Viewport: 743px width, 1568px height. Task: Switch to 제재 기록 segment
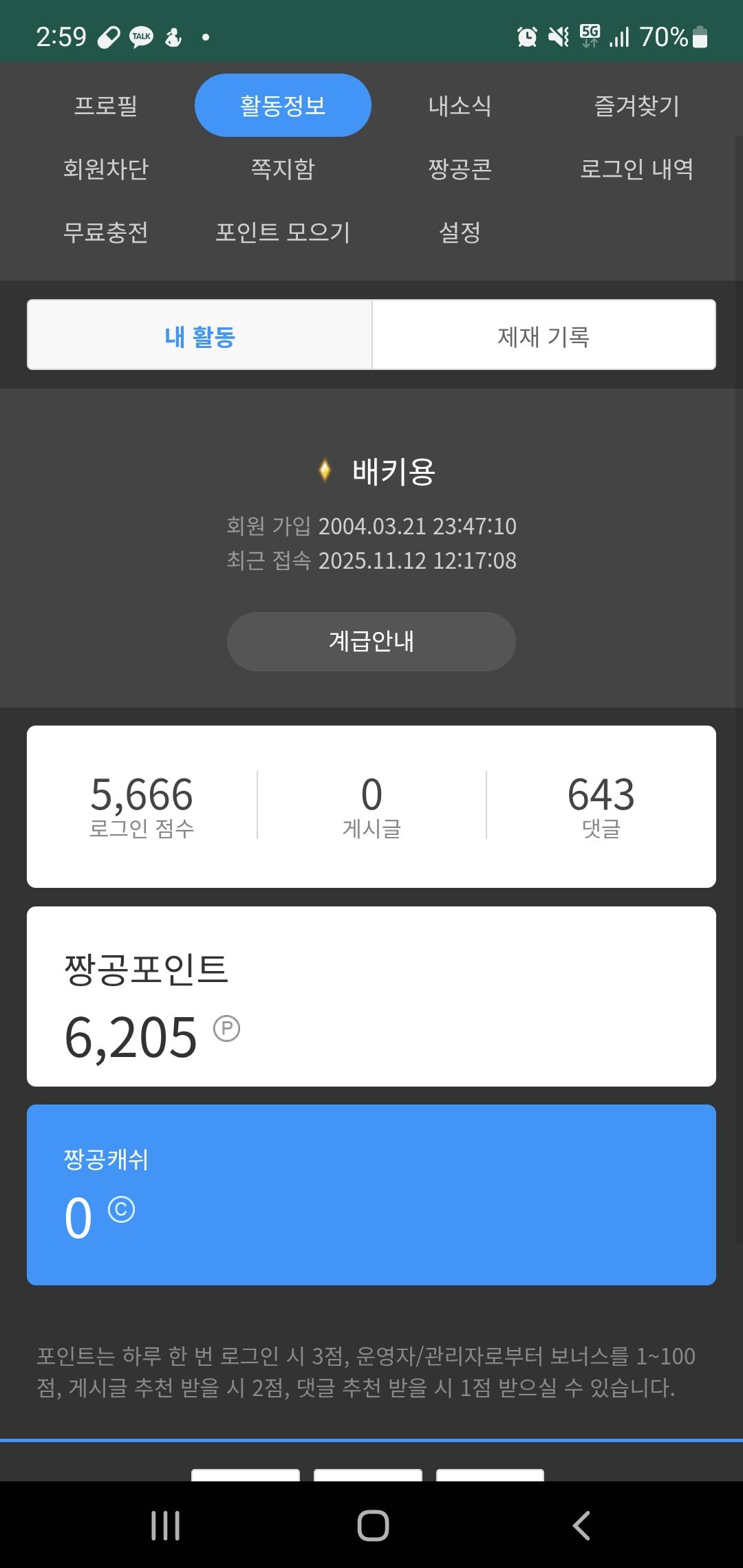543,335
